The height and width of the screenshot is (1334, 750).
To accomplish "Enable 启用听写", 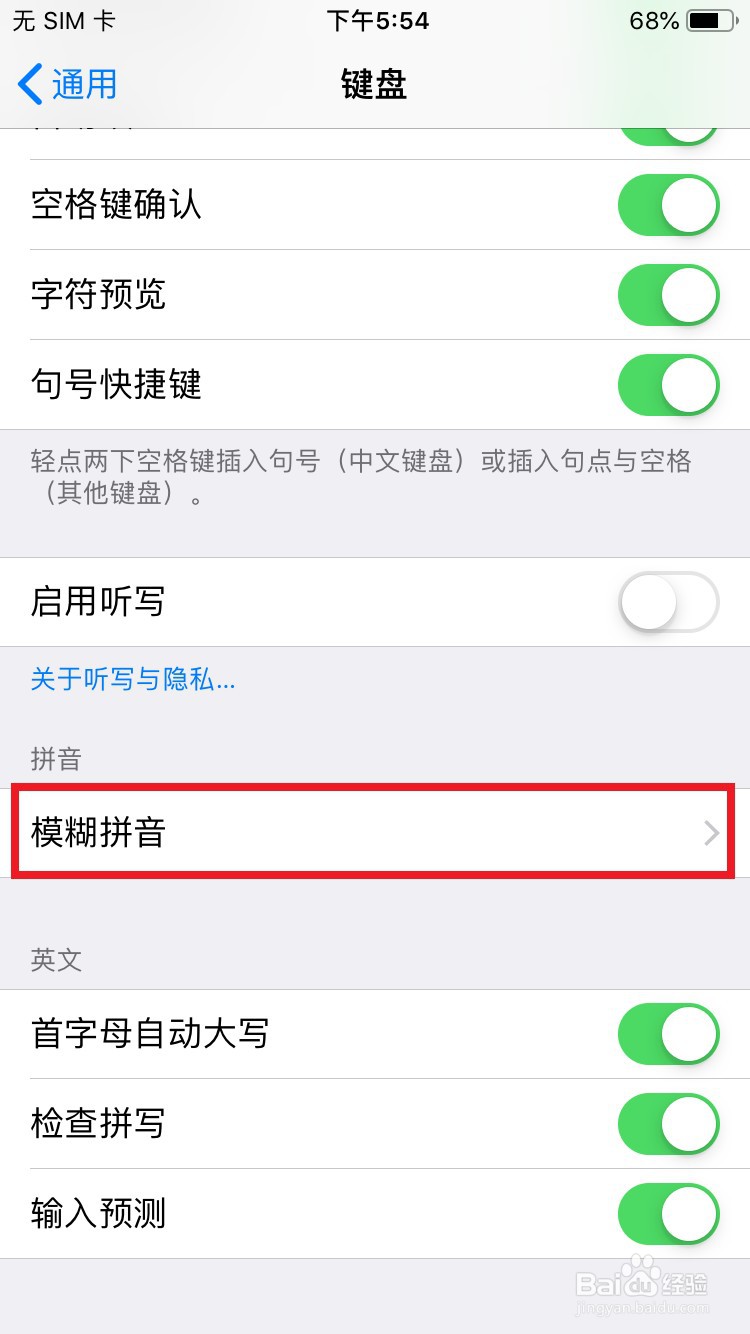I will tap(668, 602).
